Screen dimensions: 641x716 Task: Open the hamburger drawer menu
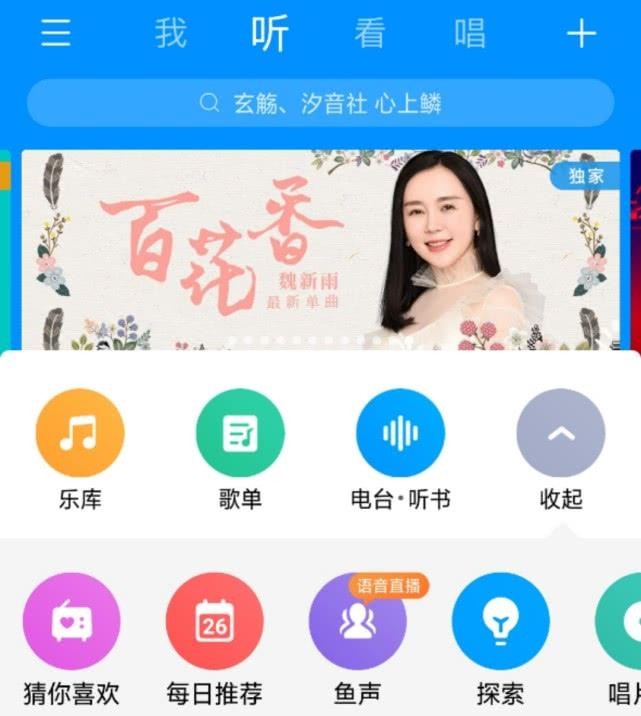tap(56, 34)
